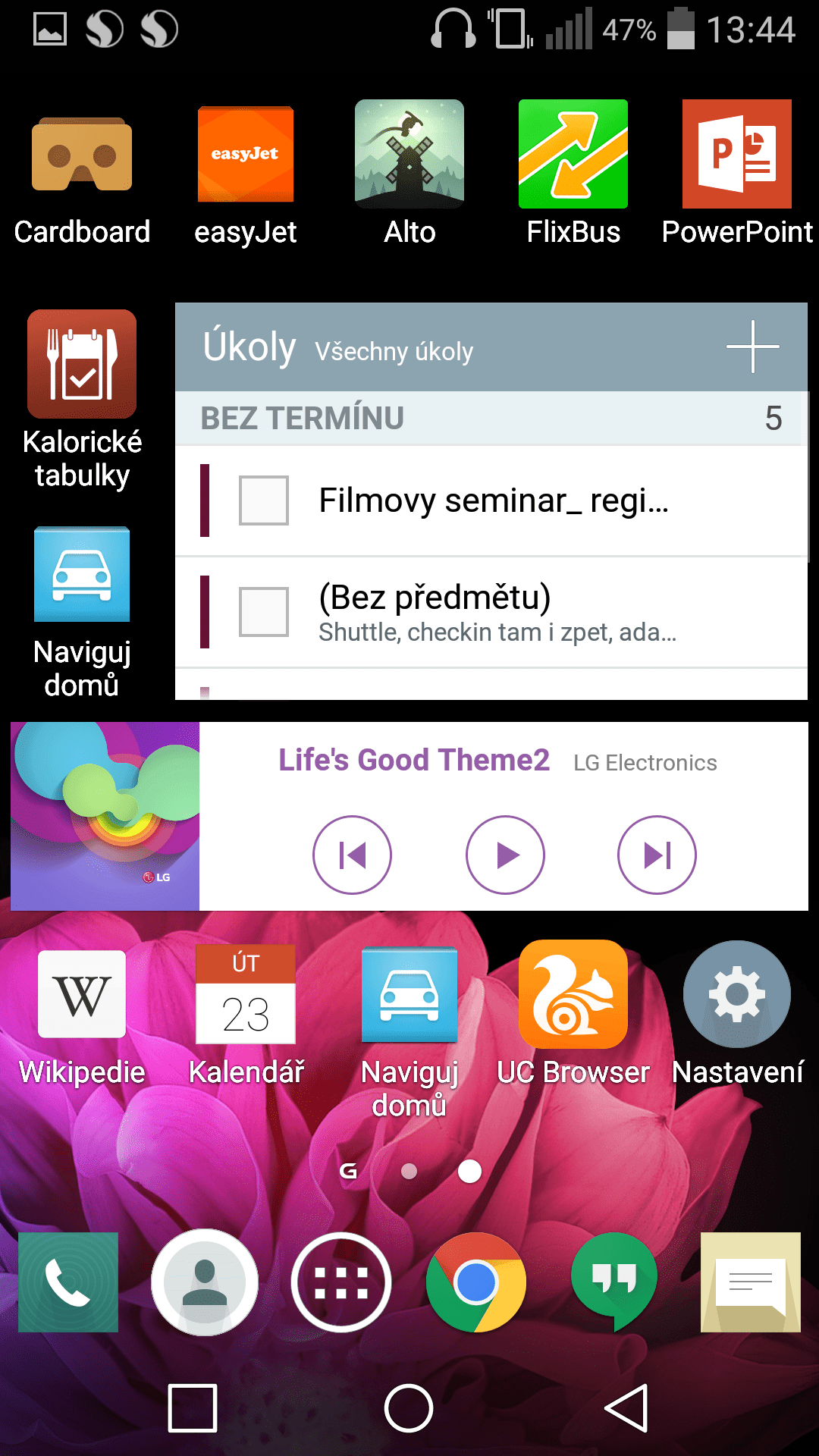819x1456 pixels.
Task: Skip to the next track
Action: 657,855
